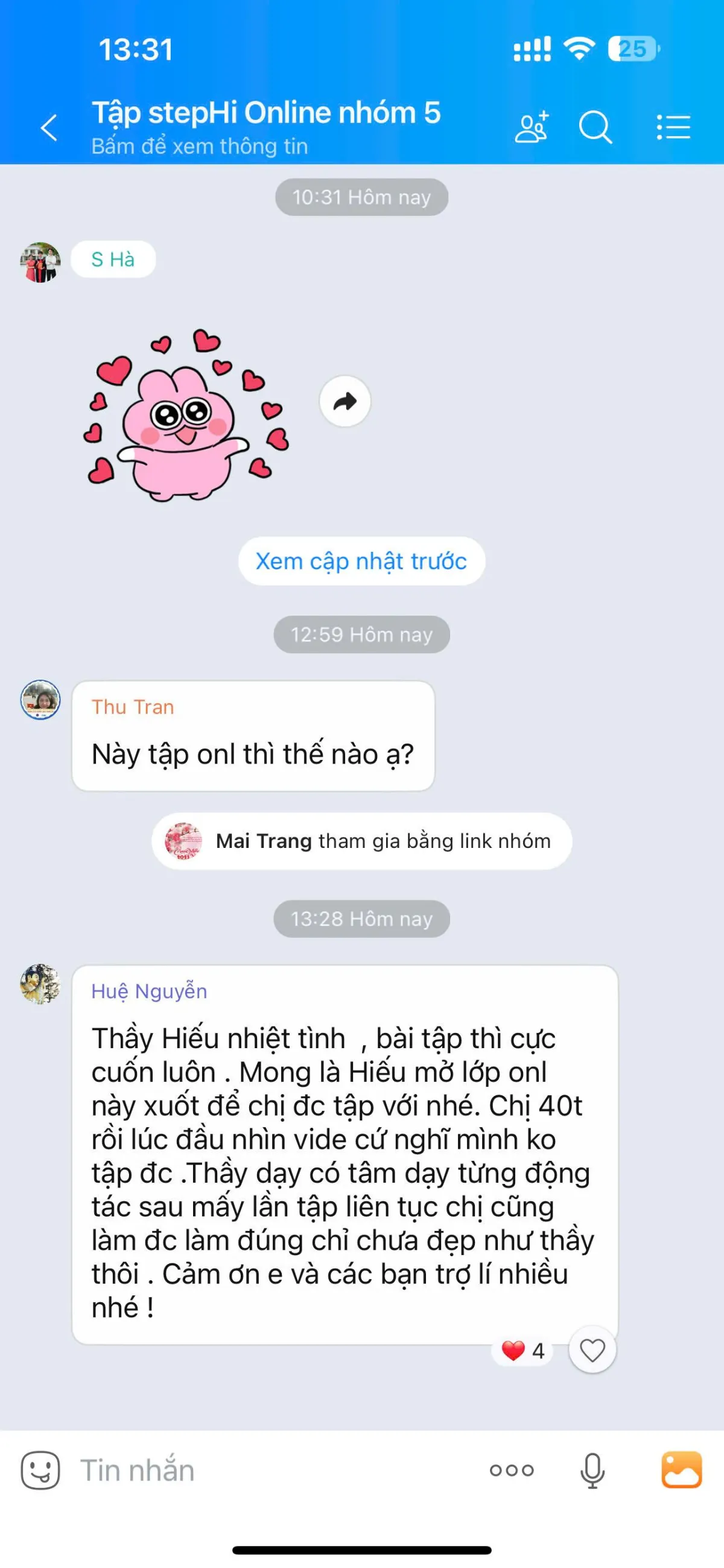724x1568 pixels.
Task: Search messages in this conversation
Action: 595,128
